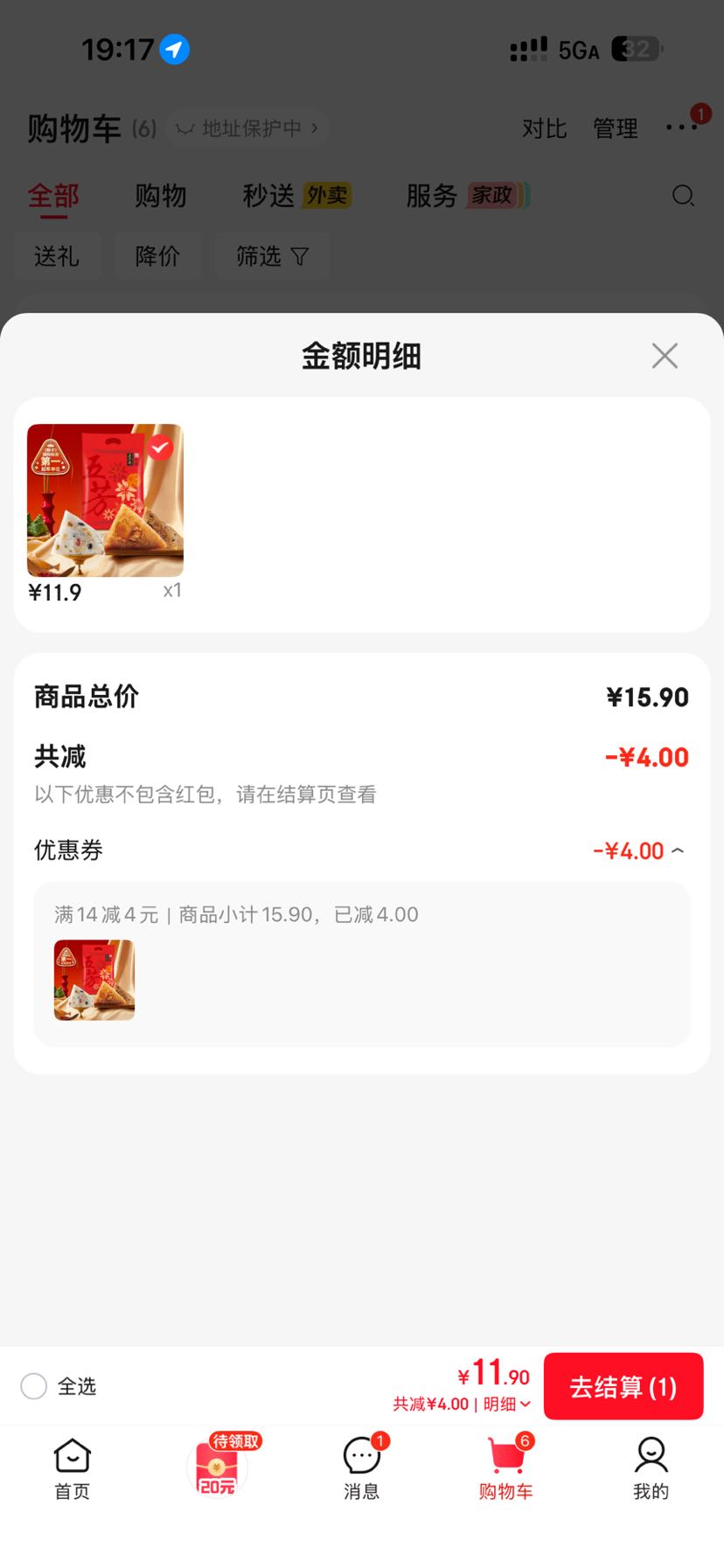The image size is (724, 1568).
Task: Select the 购物车 tab in bottom bar
Action: click(x=506, y=1468)
